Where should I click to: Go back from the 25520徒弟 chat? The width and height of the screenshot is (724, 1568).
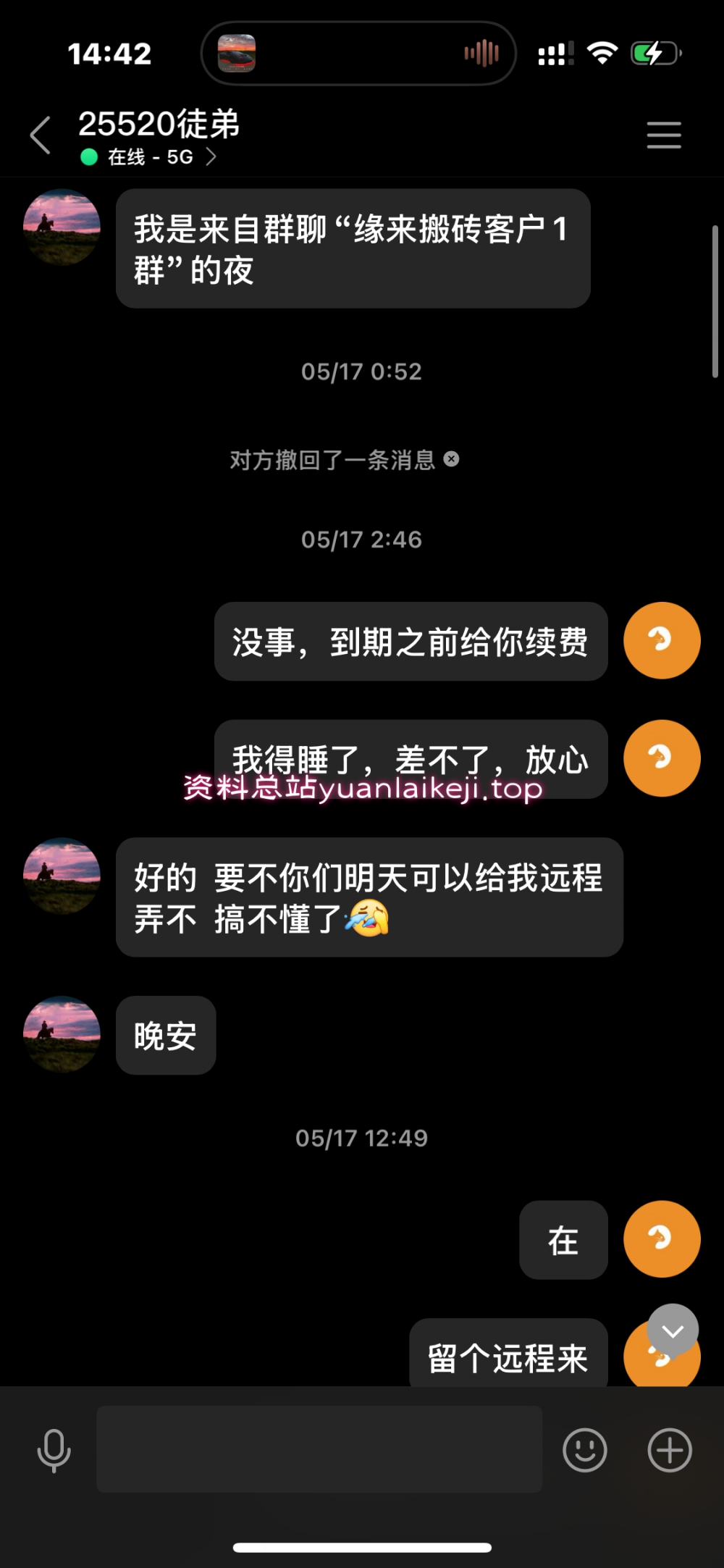pyautogui.click(x=41, y=135)
